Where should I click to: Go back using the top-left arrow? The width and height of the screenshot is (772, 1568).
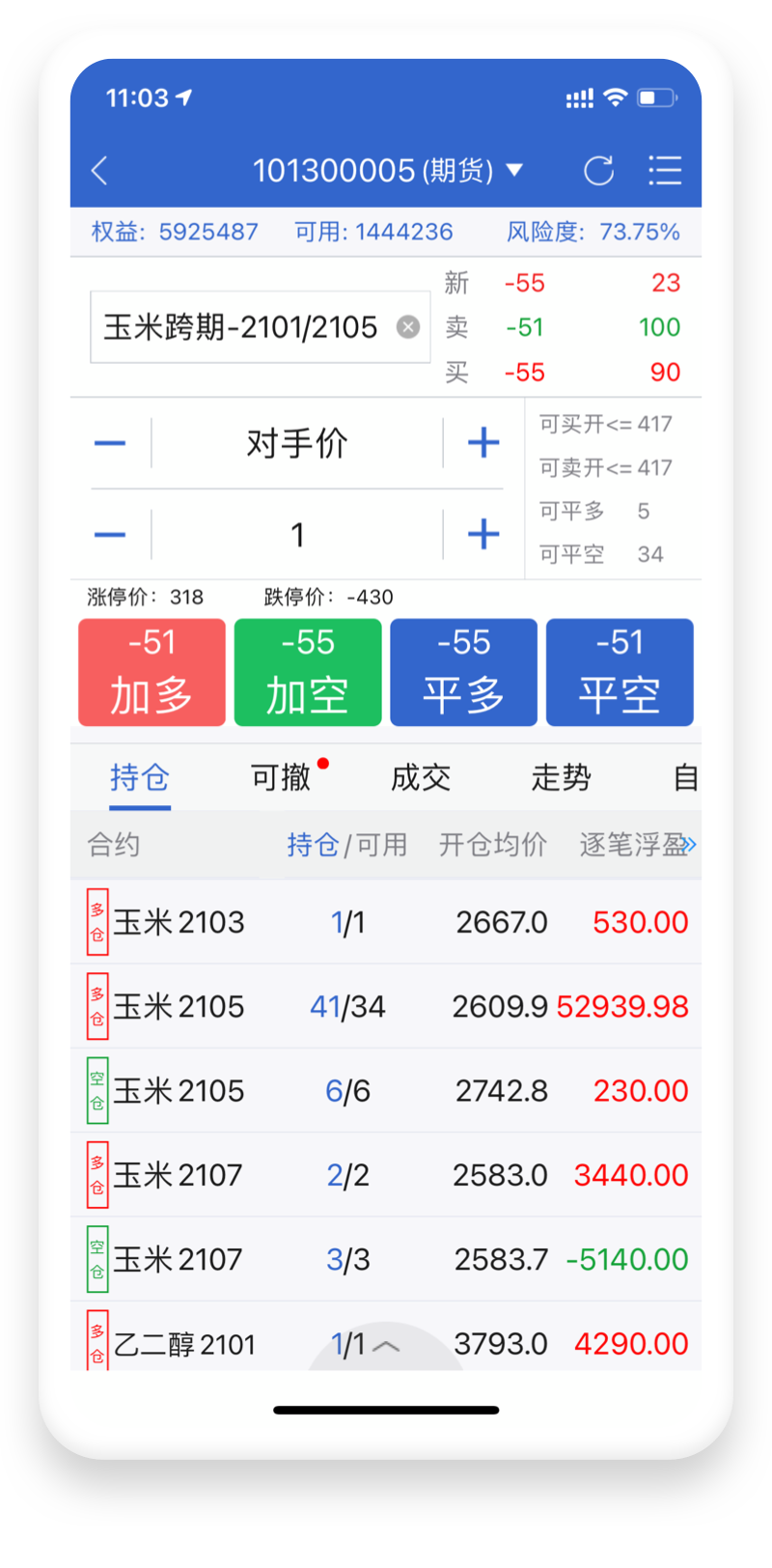pos(99,171)
